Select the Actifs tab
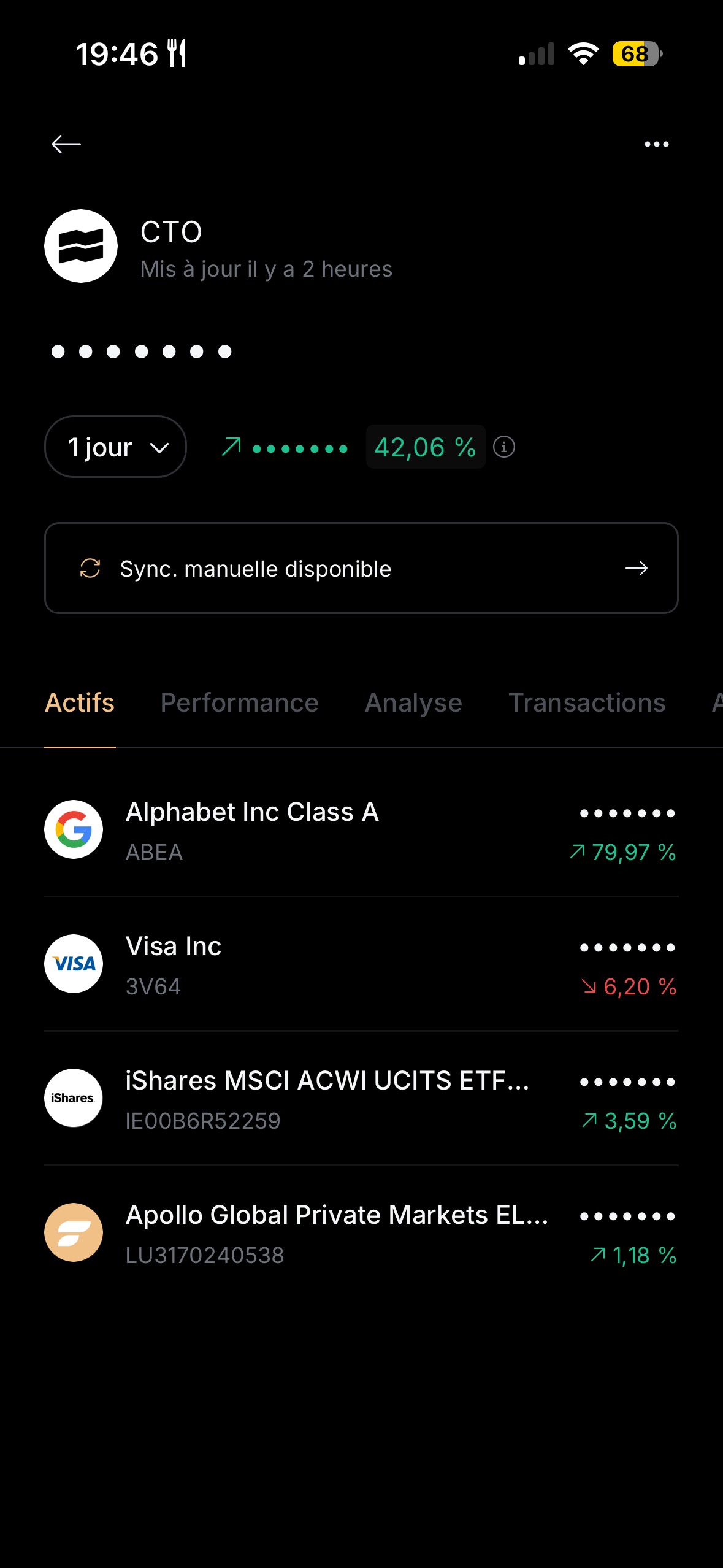The height and width of the screenshot is (1568, 723). pos(80,703)
